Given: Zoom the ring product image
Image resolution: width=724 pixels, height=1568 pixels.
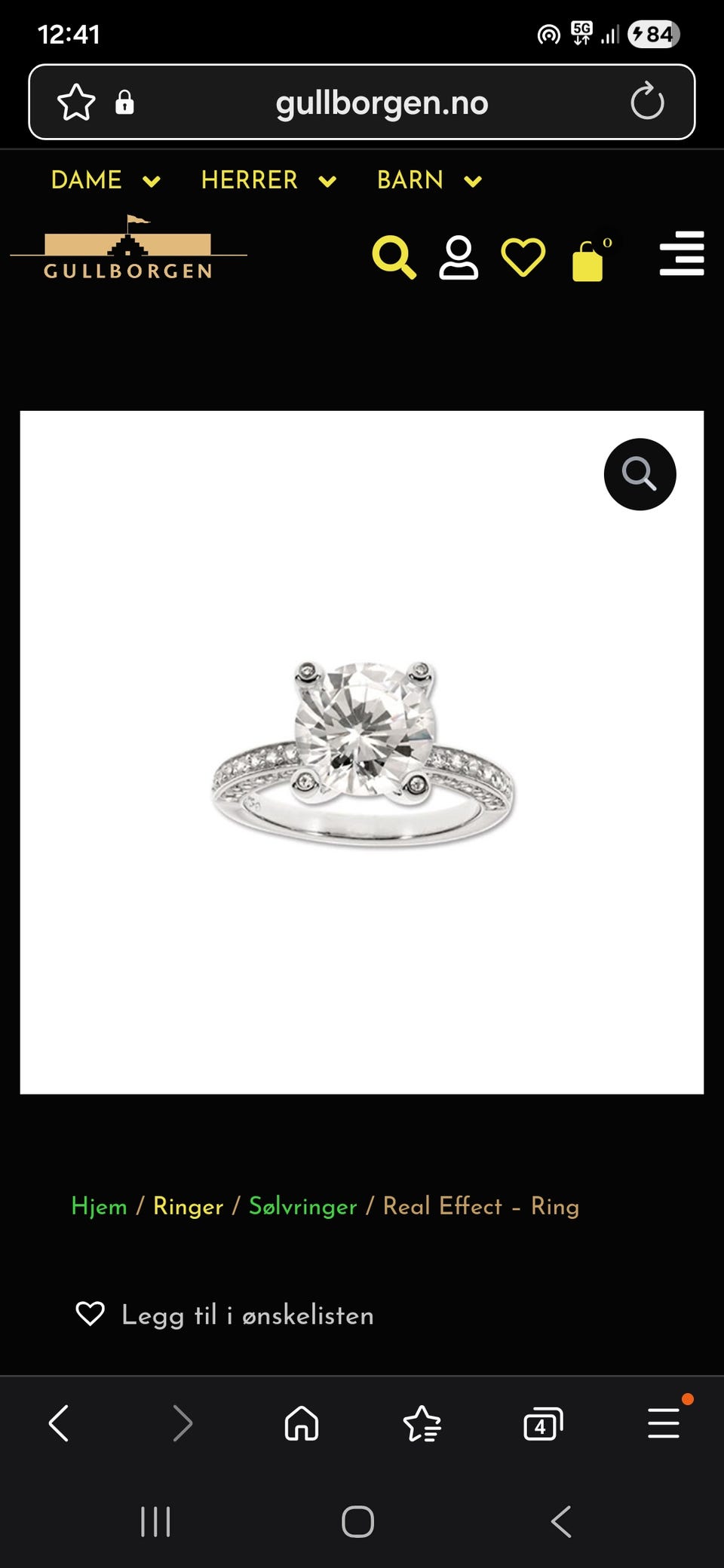Looking at the screenshot, I should pyautogui.click(x=640, y=474).
